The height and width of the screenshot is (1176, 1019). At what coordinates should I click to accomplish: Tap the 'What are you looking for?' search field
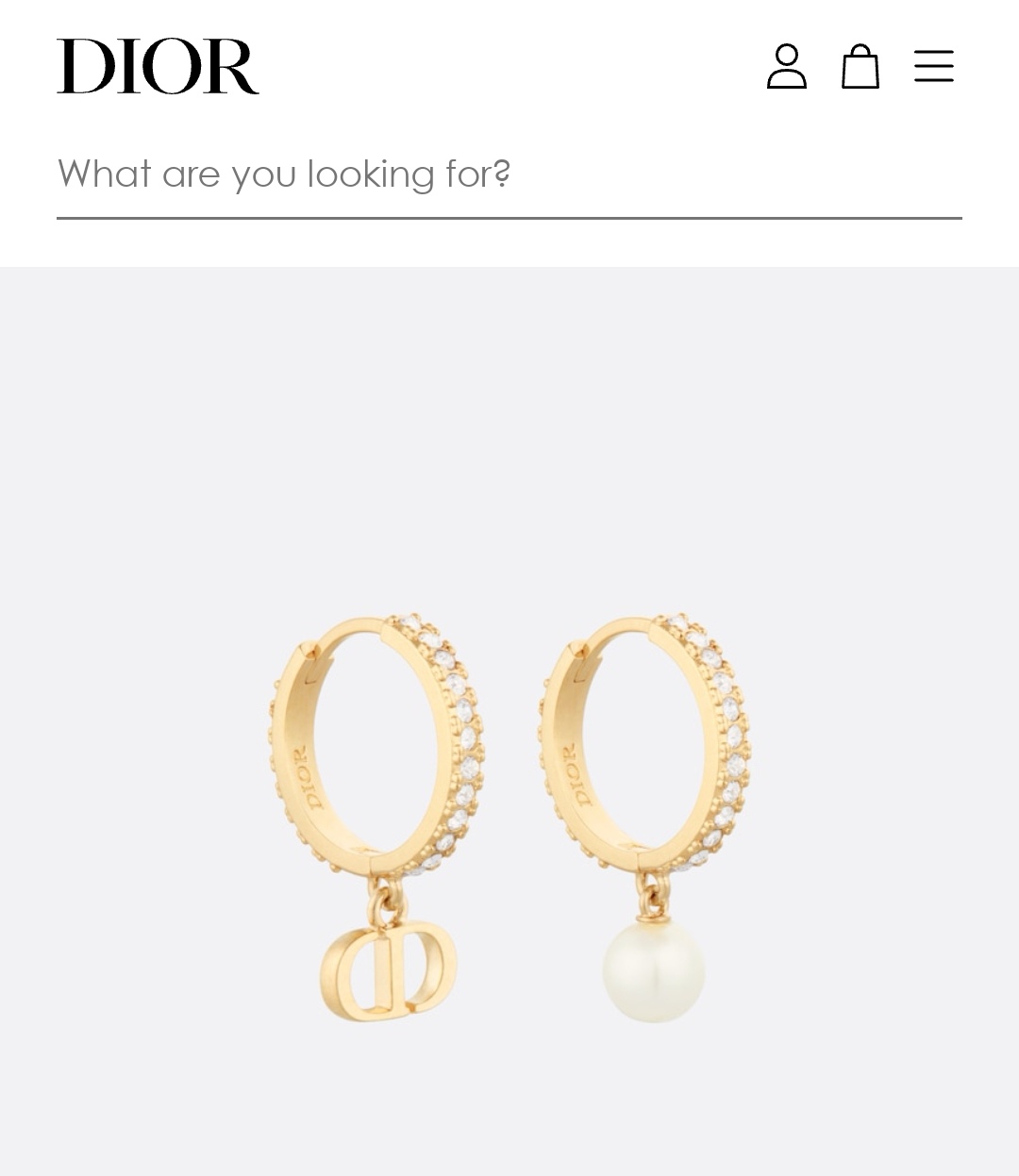(x=508, y=174)
